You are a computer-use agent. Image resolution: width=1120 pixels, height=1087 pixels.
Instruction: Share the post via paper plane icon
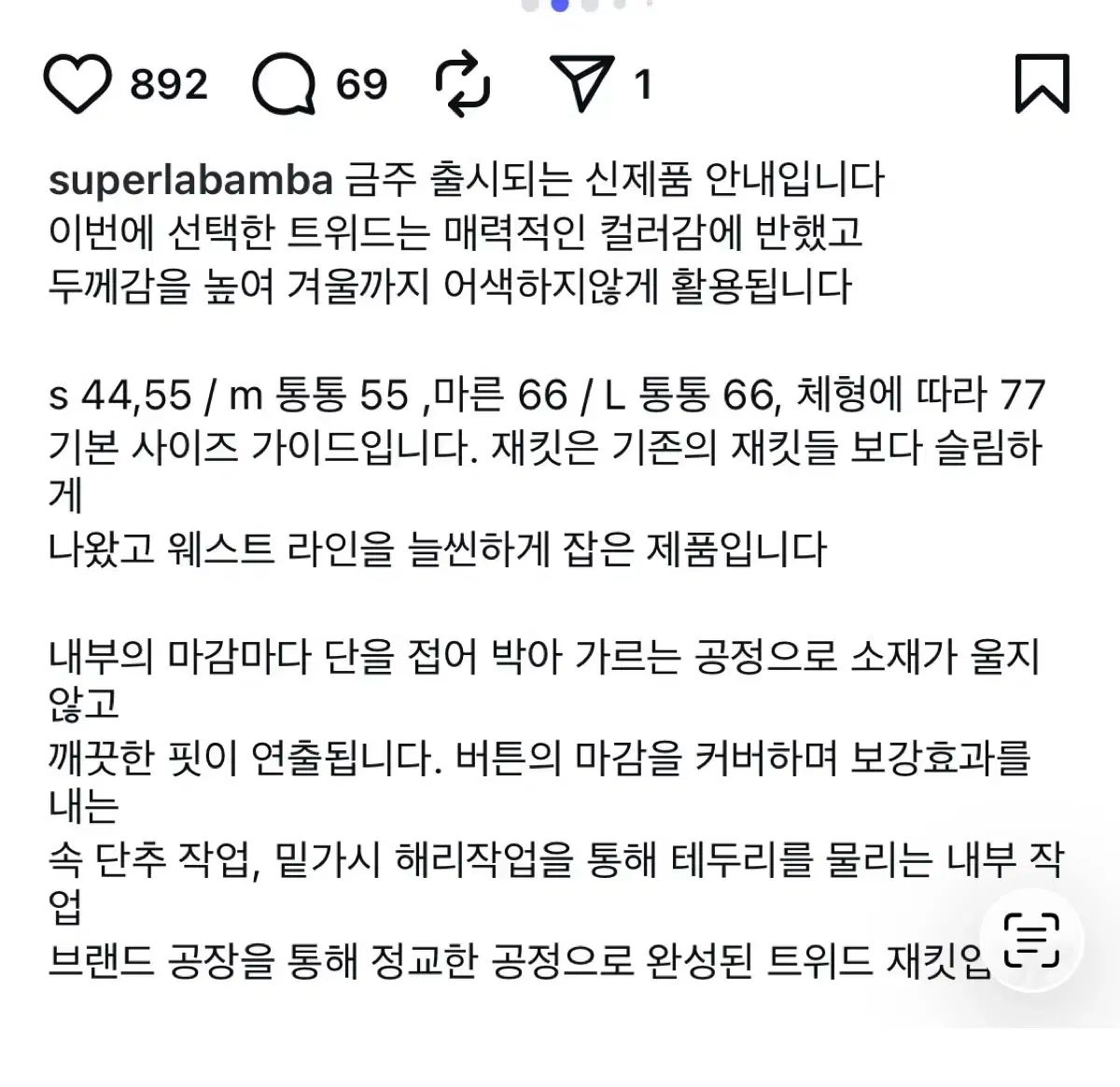[581, 83]
